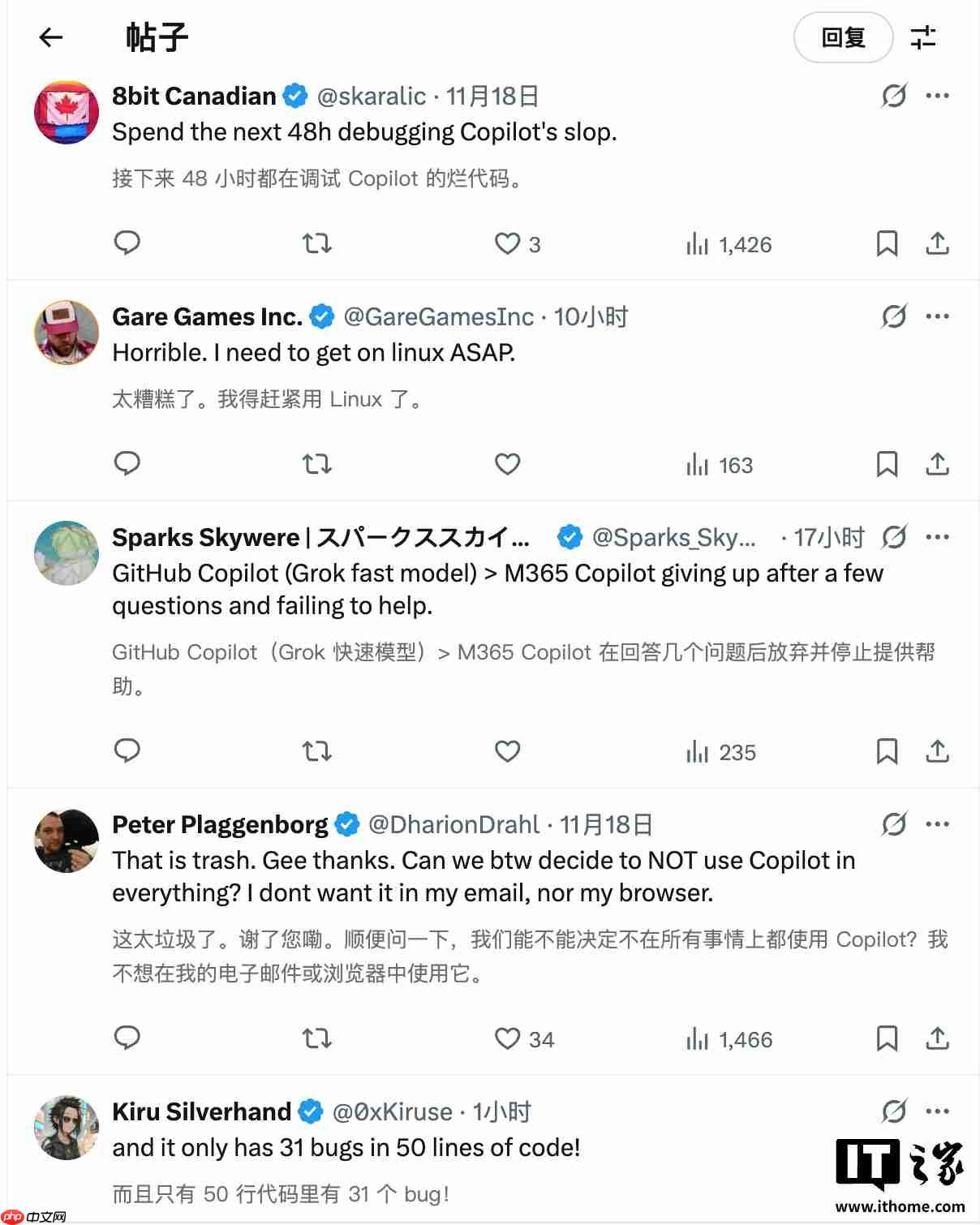
Task: Bookmark Gare Games Inc.'s post
Action: (887, 464)
